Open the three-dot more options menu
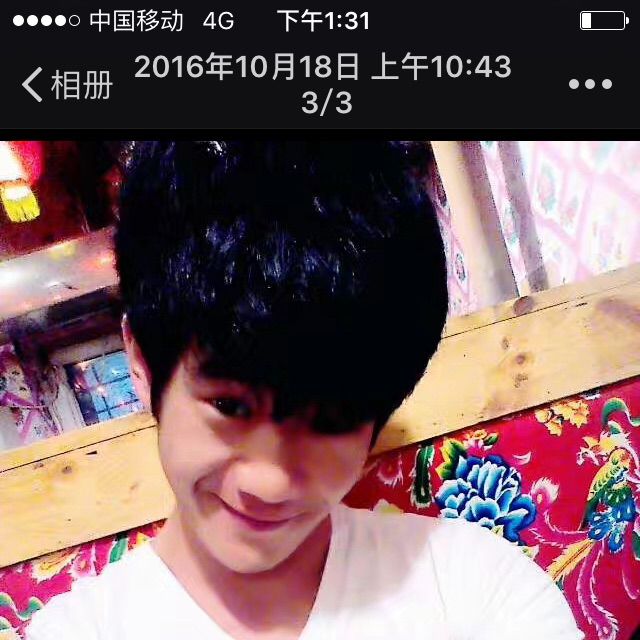 pyautogui.click(x=589, y=84)
